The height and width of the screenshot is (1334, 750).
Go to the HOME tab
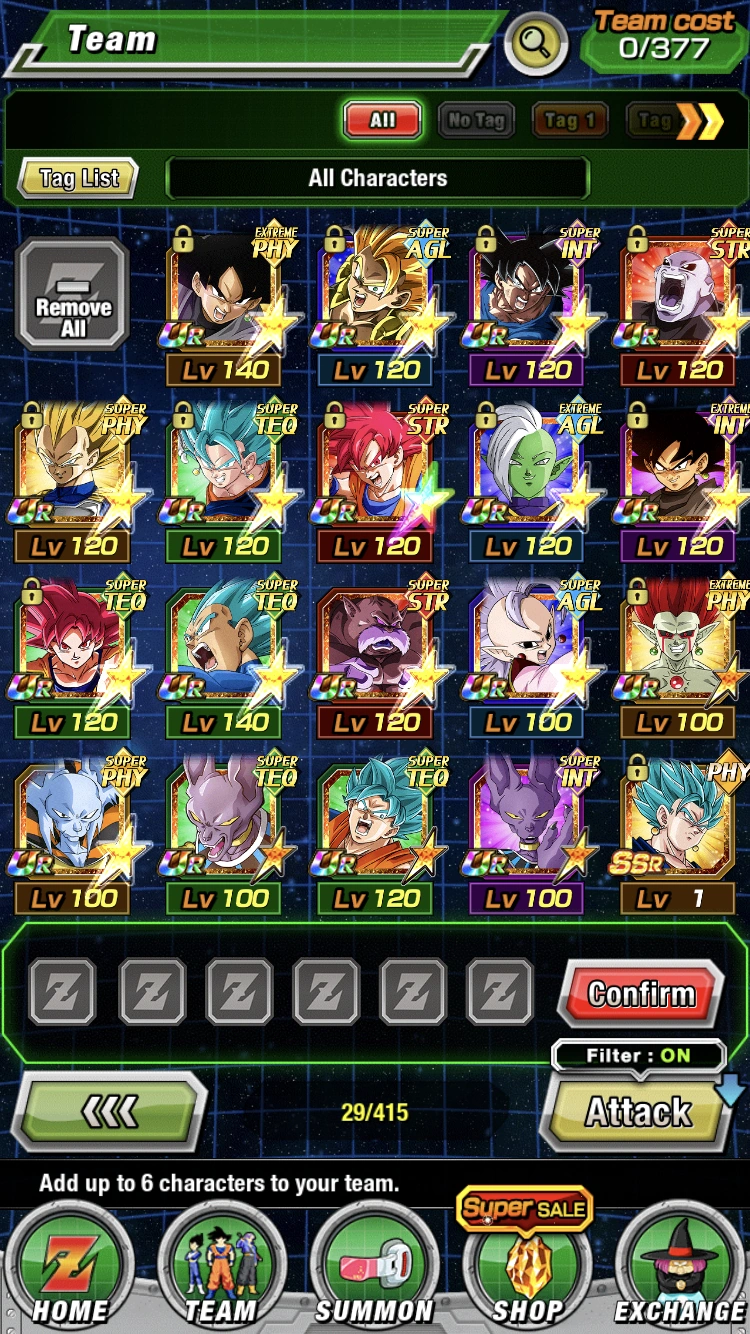click(x=70, y=1265)
